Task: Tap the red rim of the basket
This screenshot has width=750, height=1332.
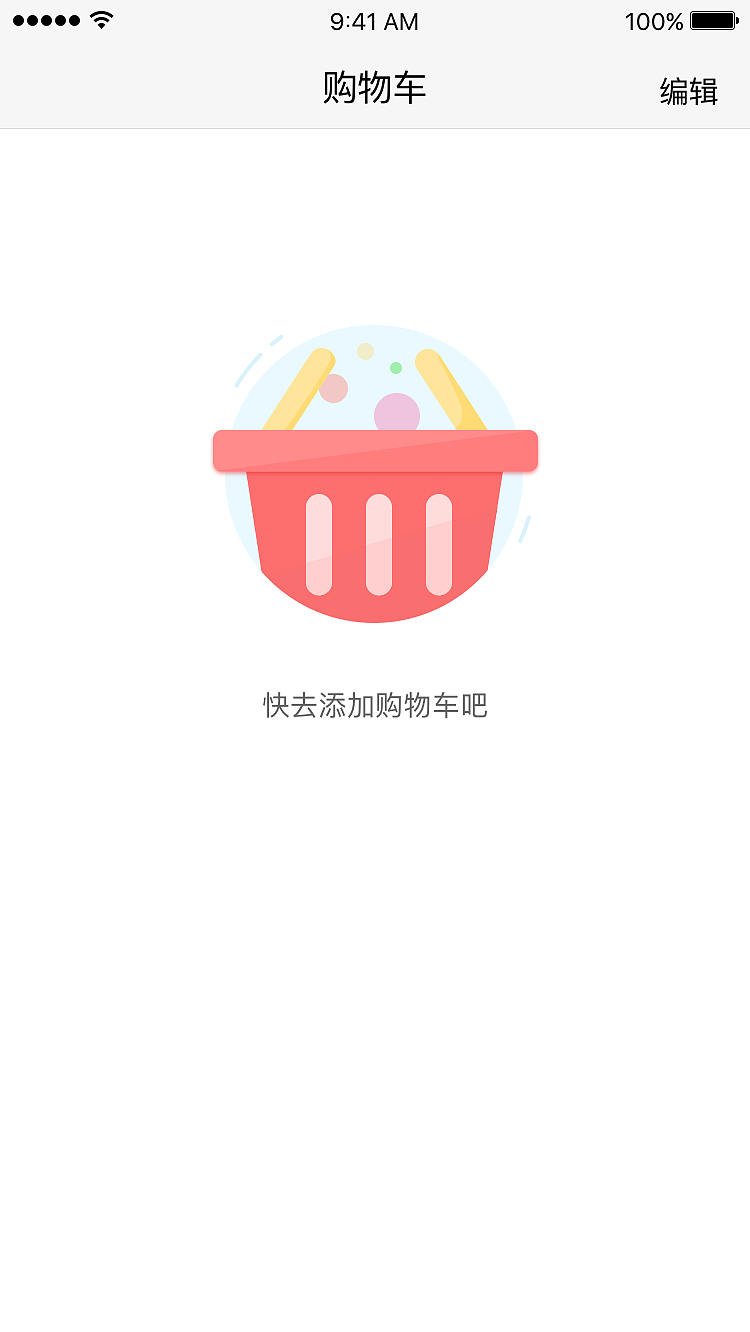Action: click(374, 452)
